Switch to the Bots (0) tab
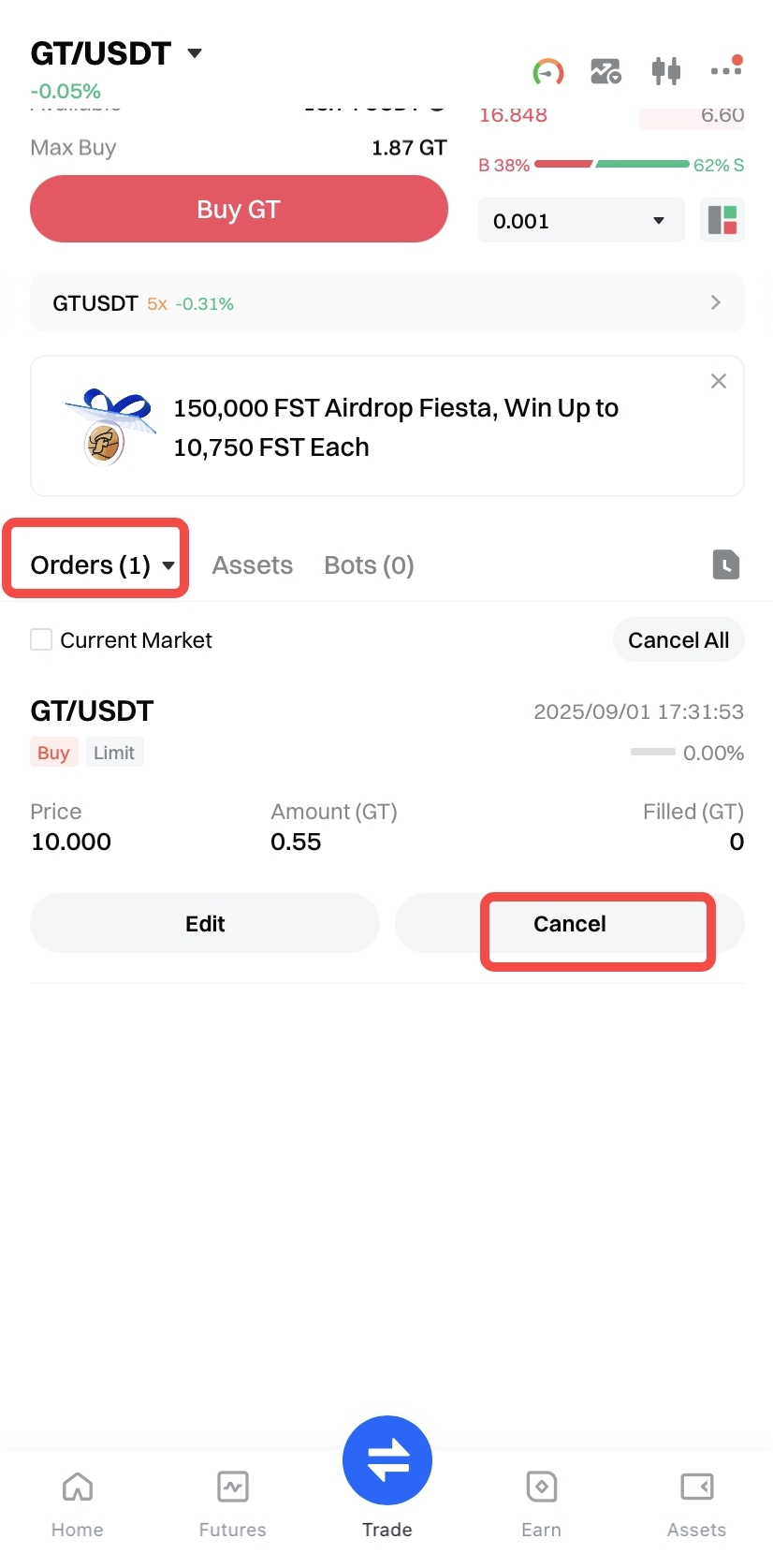 pos(369,565)
